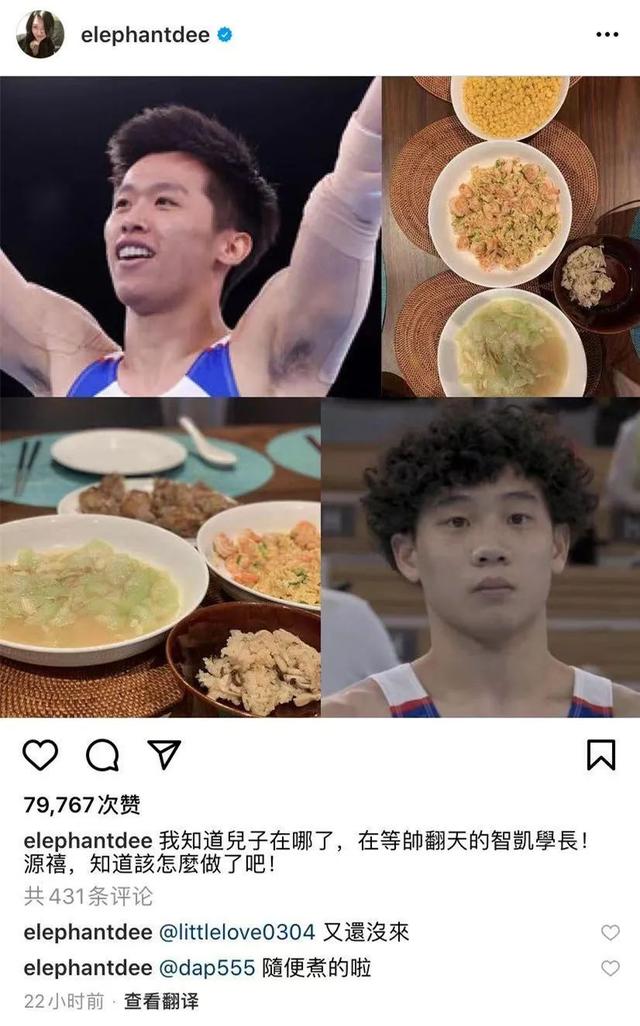Open the post's photo collage
The image size is (640, 1026).
coord(320,398)
